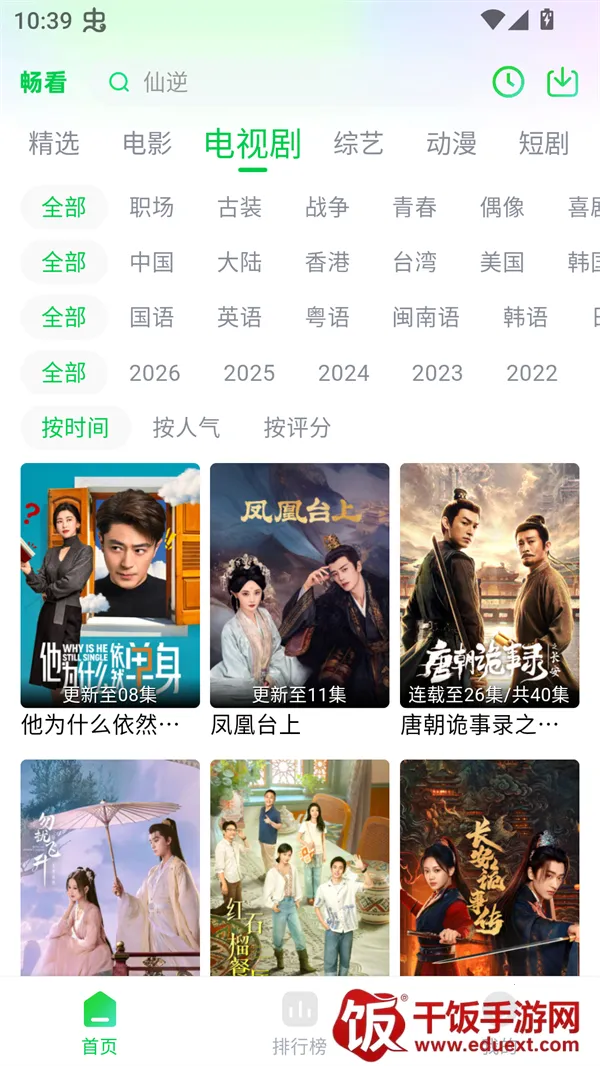Filter by the 古装 genre
The width and height of the screenshot is (600, 1066).
(x=240, y=207)
